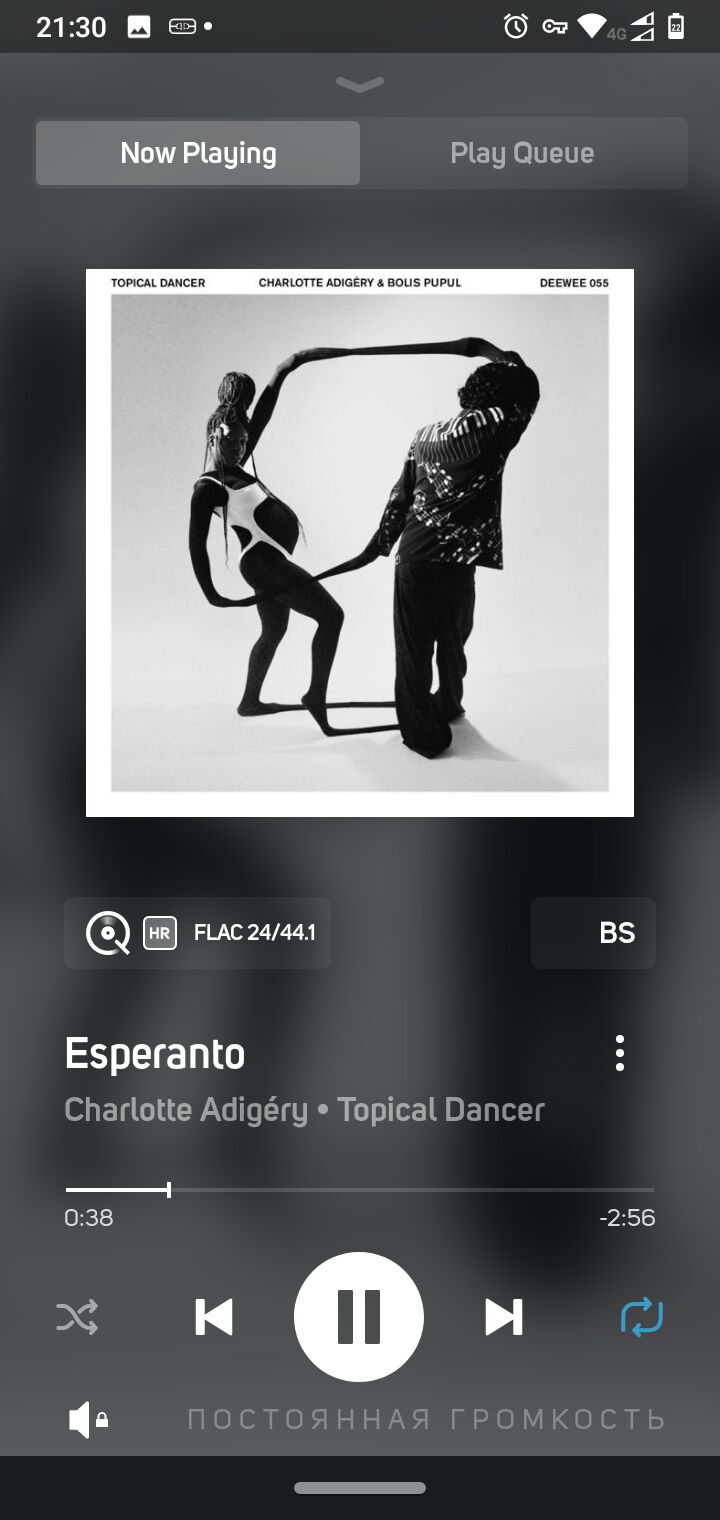Tap the BS output device button

(594, 933)
